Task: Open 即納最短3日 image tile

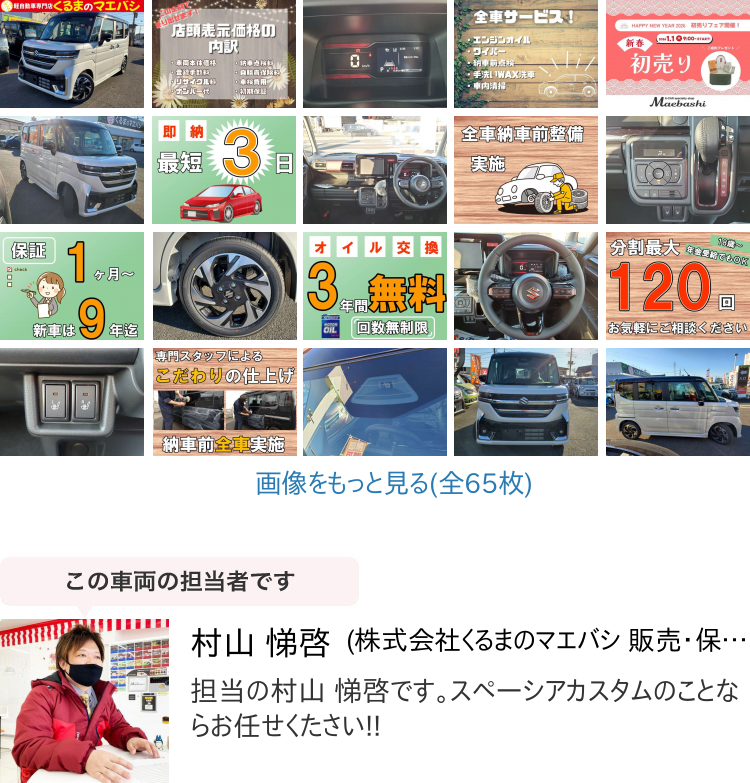Action: (224, 170)
